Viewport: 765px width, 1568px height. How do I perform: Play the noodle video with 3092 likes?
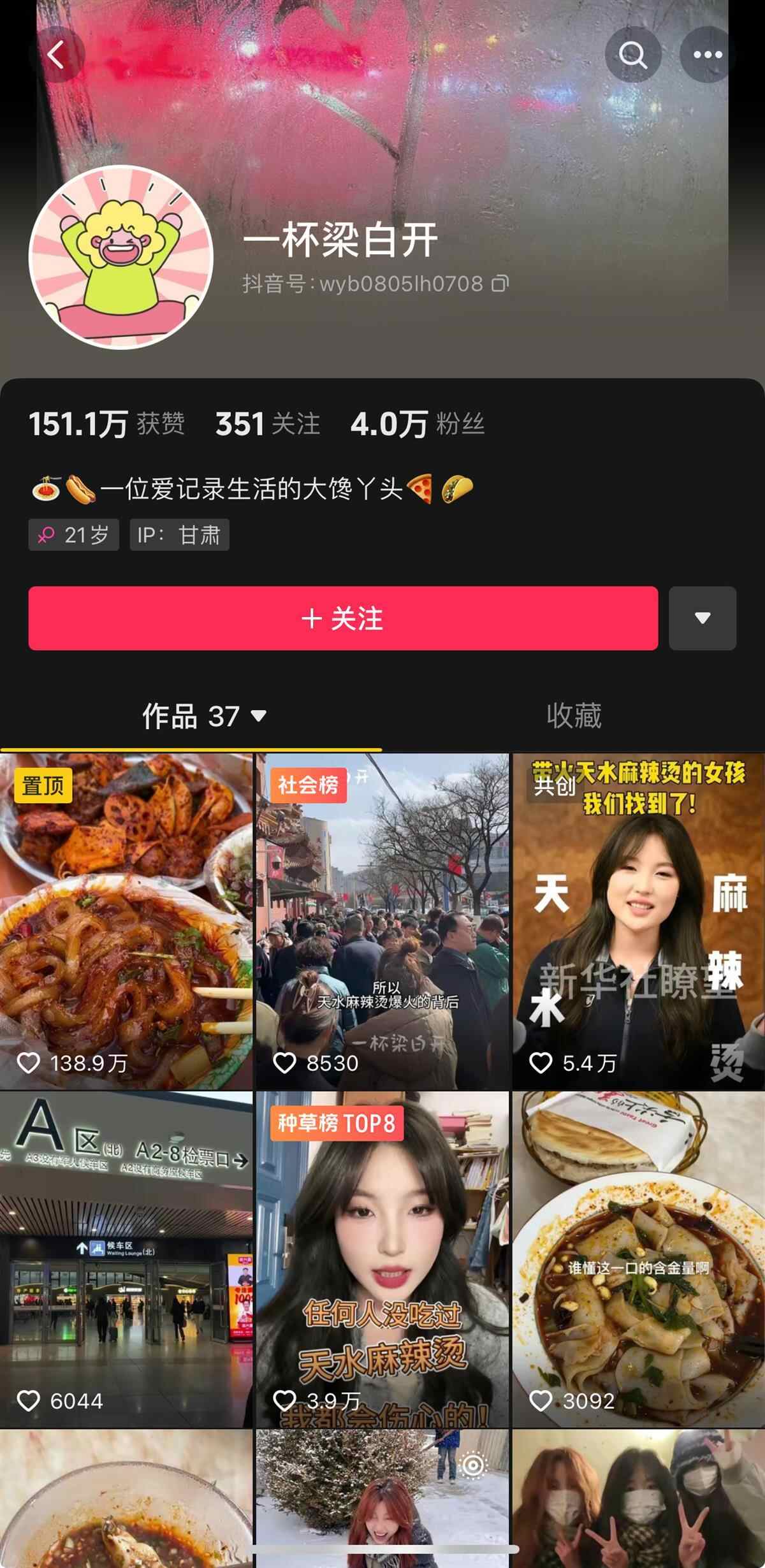(639, 1259)
